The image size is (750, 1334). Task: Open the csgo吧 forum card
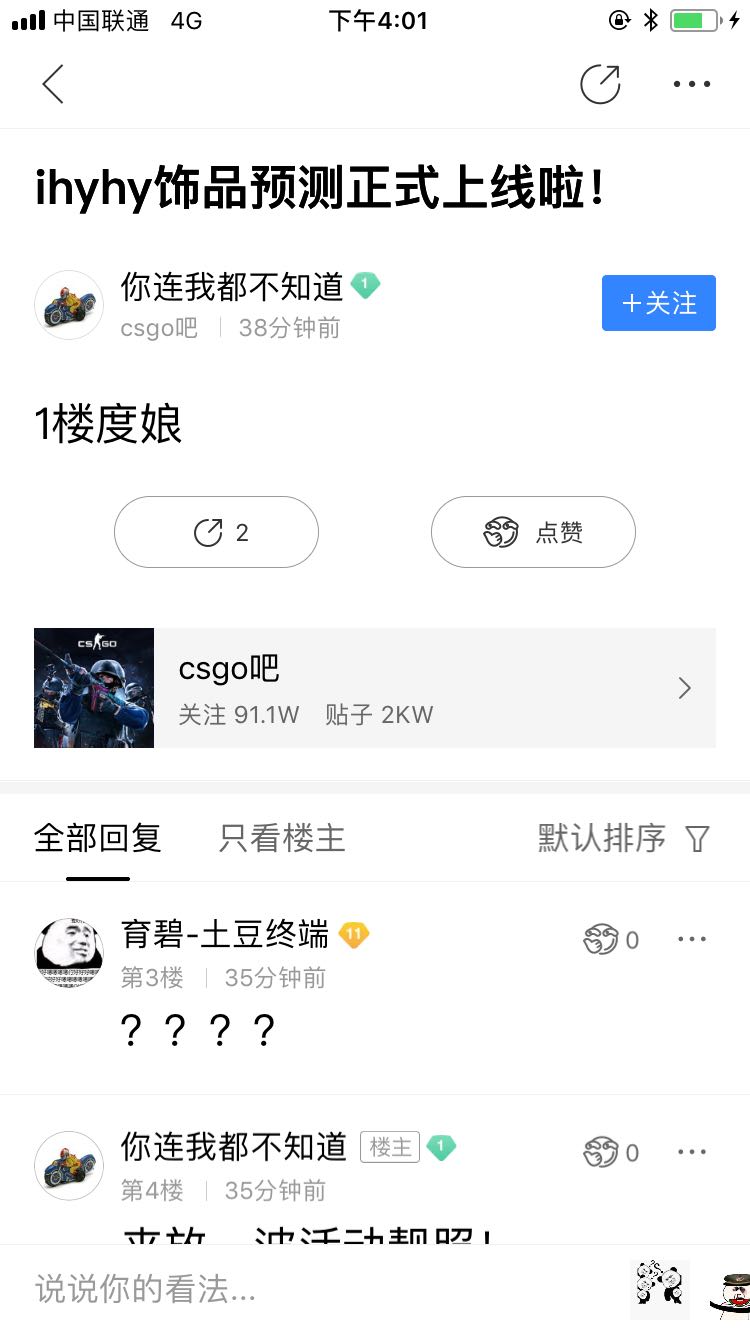(374, 688)
